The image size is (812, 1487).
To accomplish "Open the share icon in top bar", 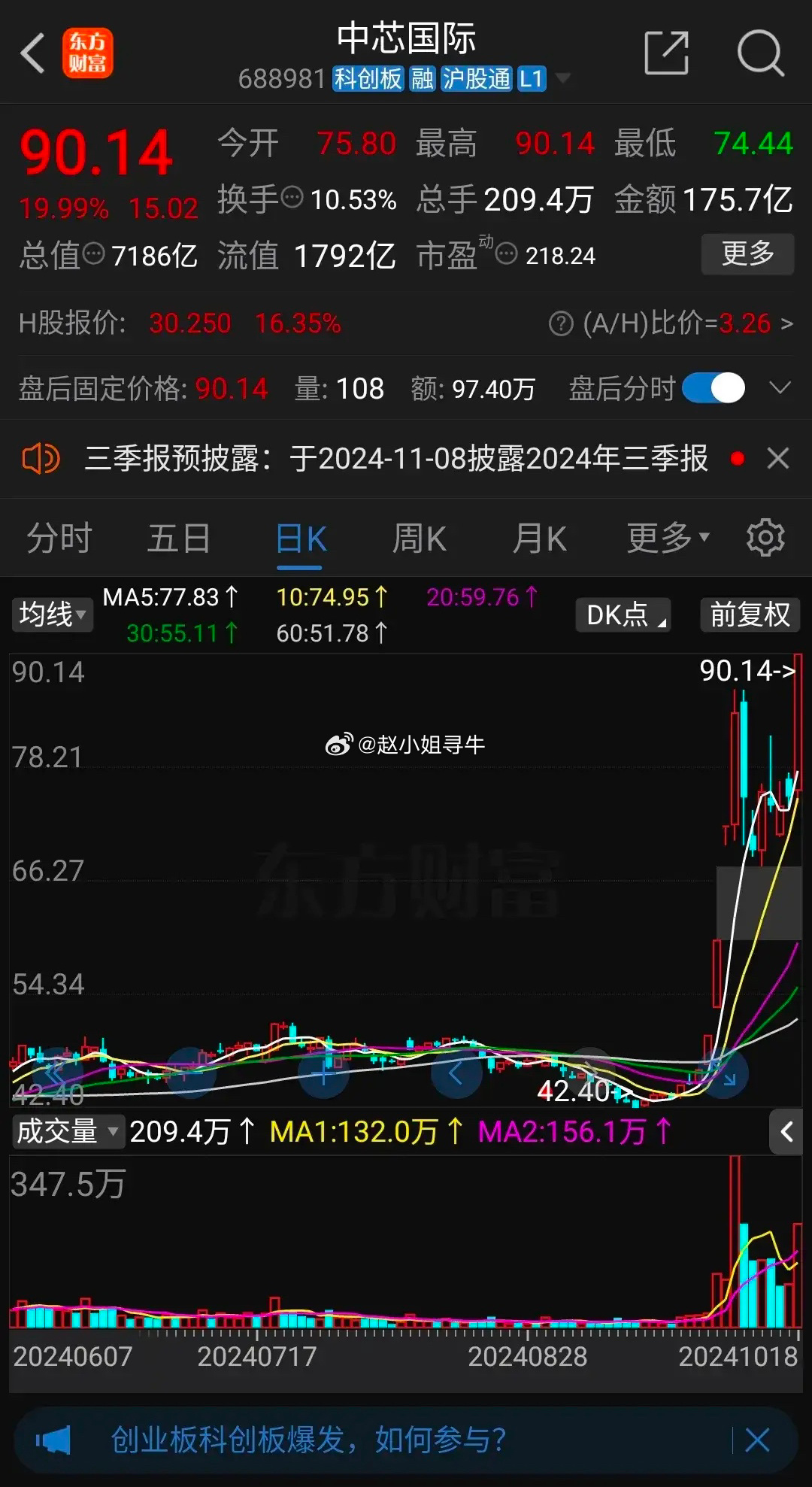I will (668, 53).
